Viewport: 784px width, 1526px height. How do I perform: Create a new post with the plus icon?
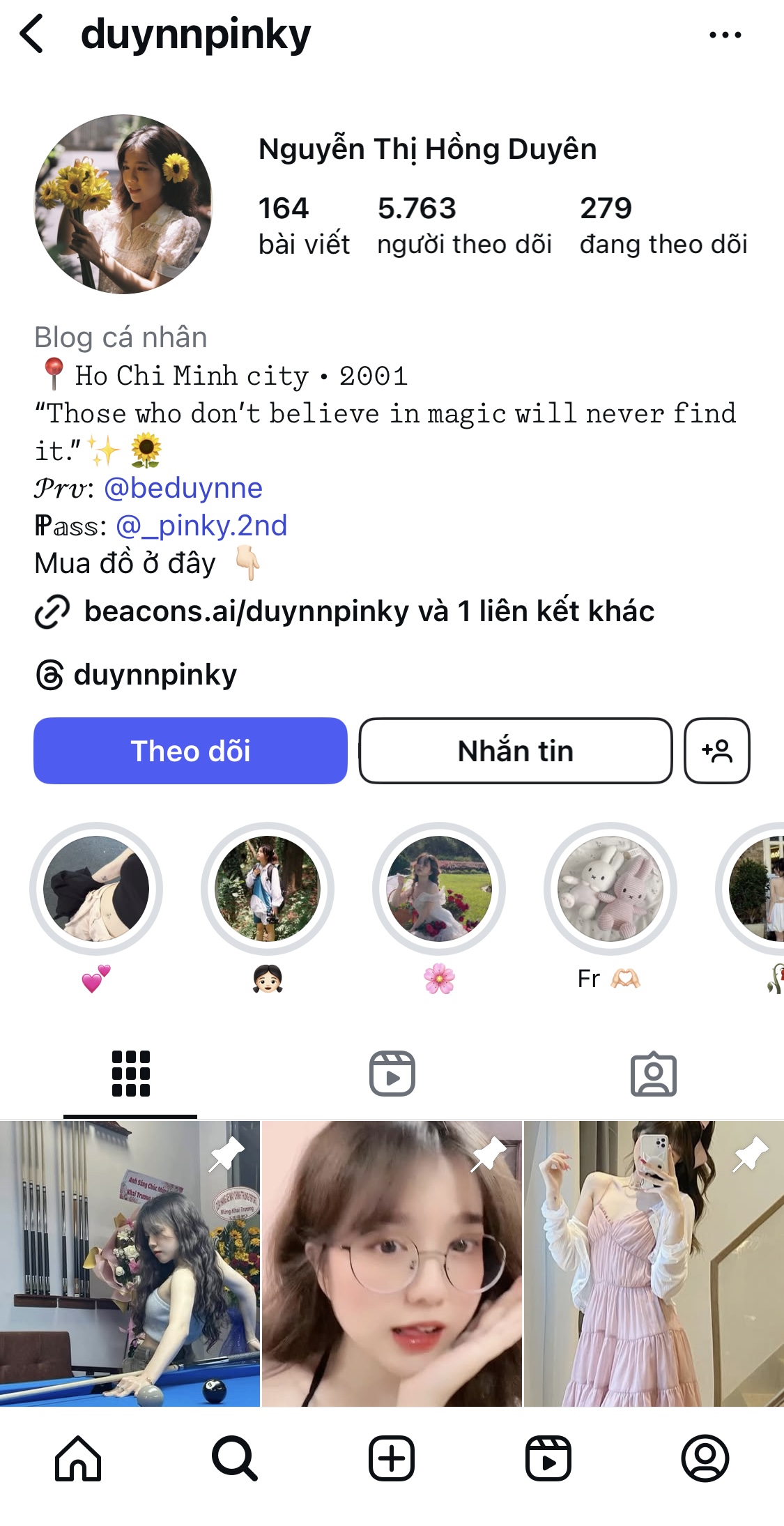392,1458
